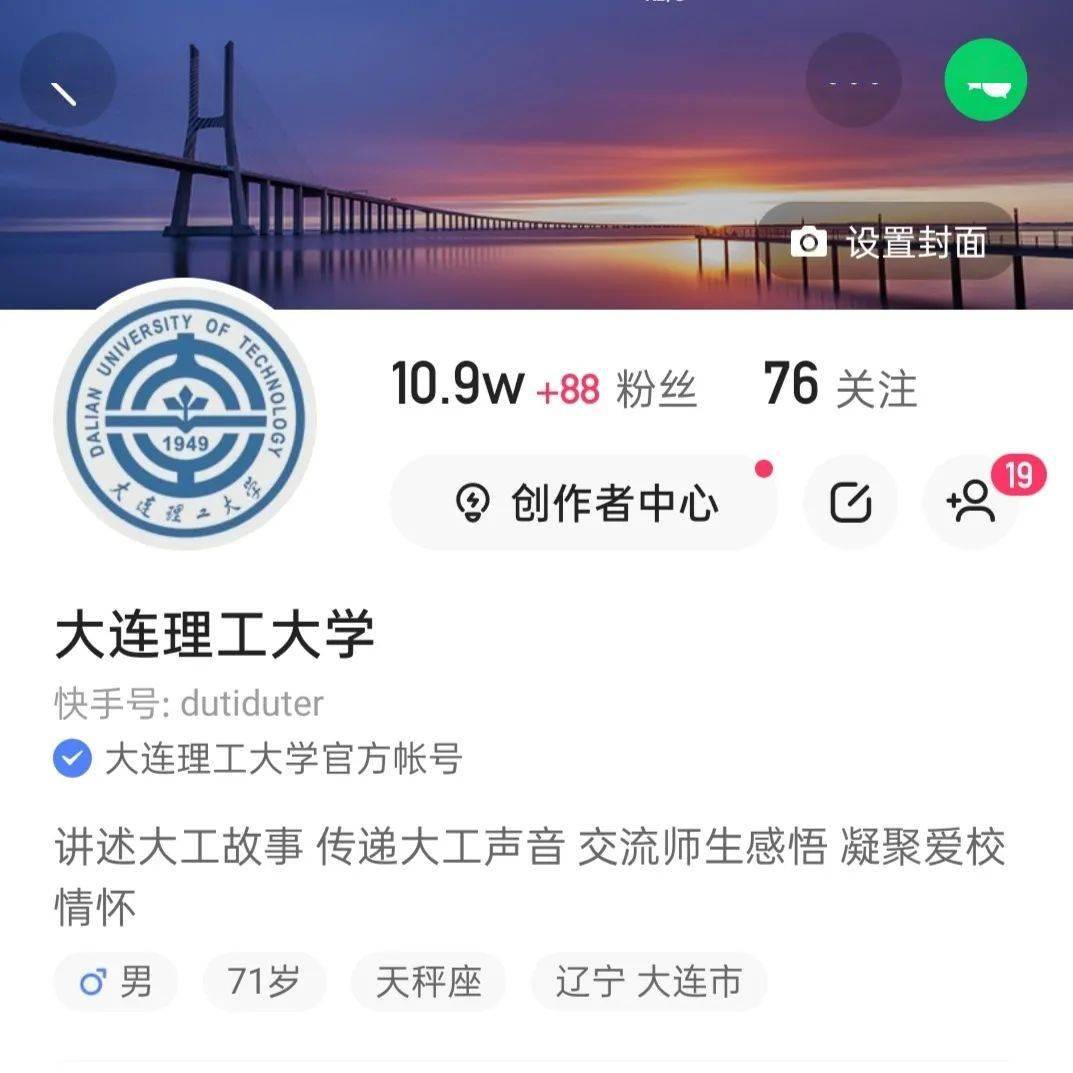Go back using the top-left arrow

[x=66, y=82]
